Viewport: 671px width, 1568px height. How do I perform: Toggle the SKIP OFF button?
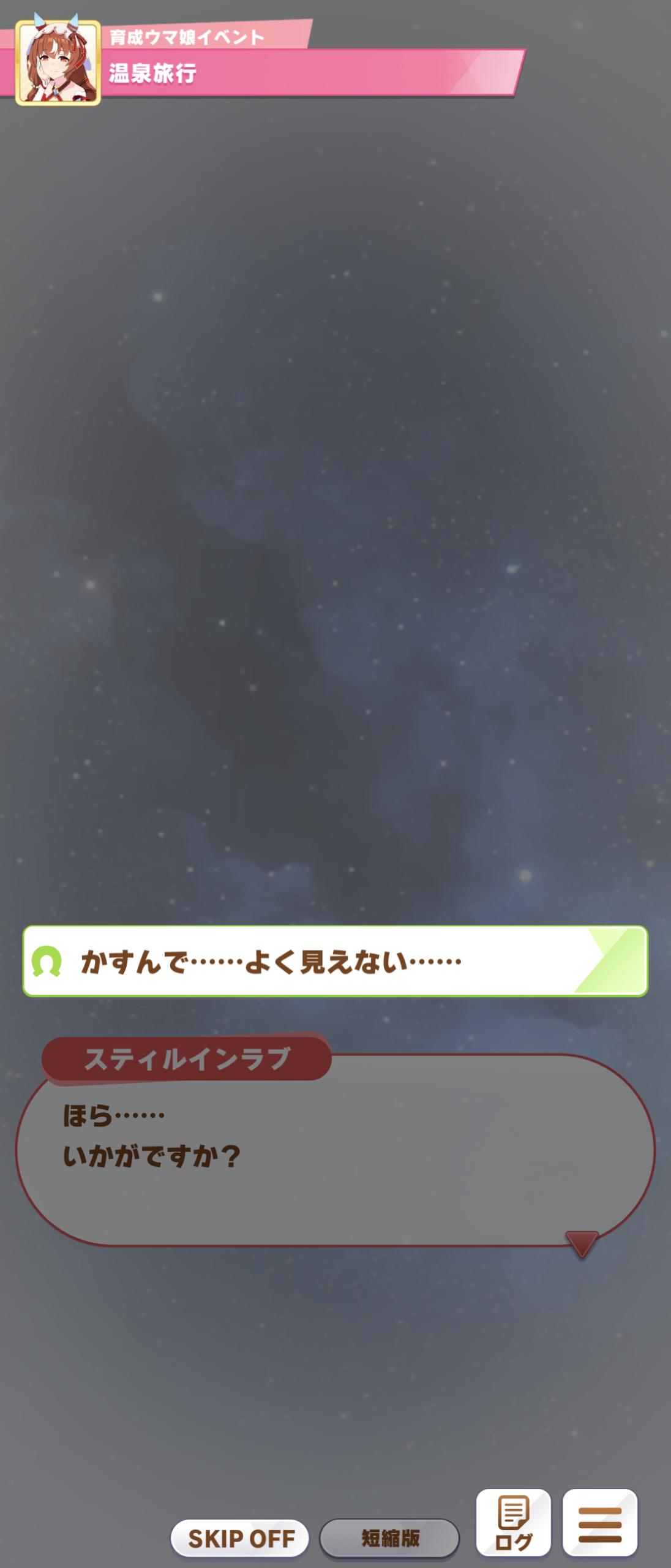coord(240,1537)
